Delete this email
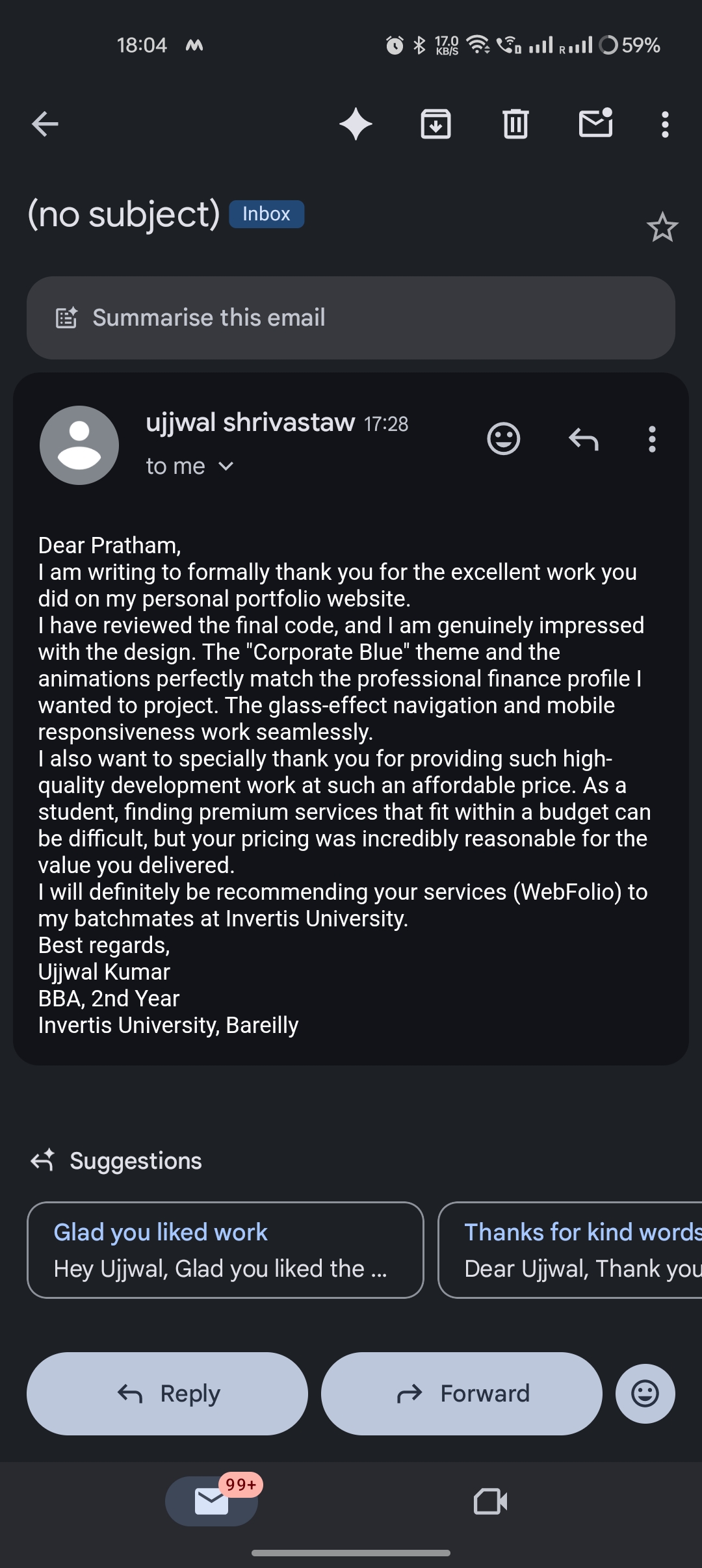The height and width of the screenshot is (1568, 702). [x=515, y=124]
